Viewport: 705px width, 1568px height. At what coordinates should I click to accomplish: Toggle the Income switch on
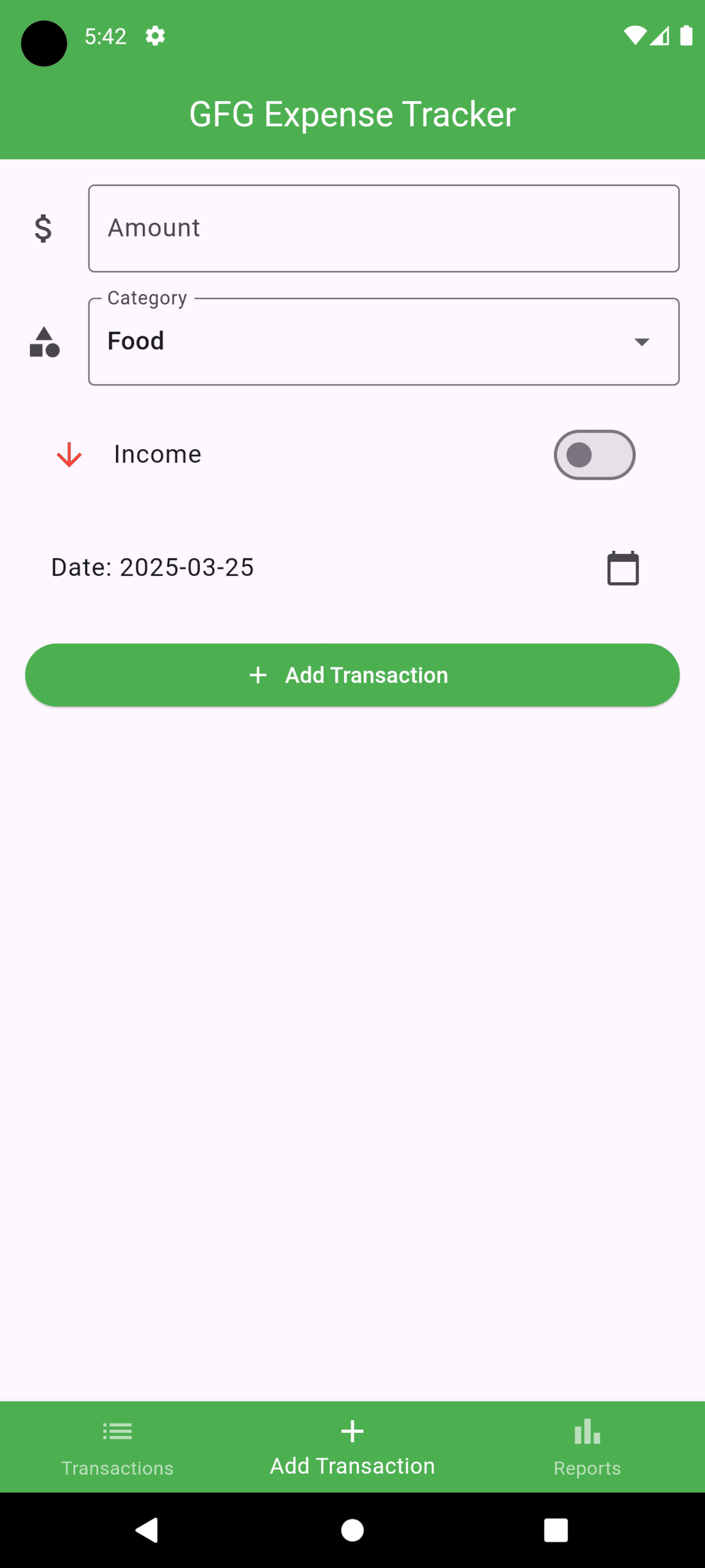coord(594,455)
